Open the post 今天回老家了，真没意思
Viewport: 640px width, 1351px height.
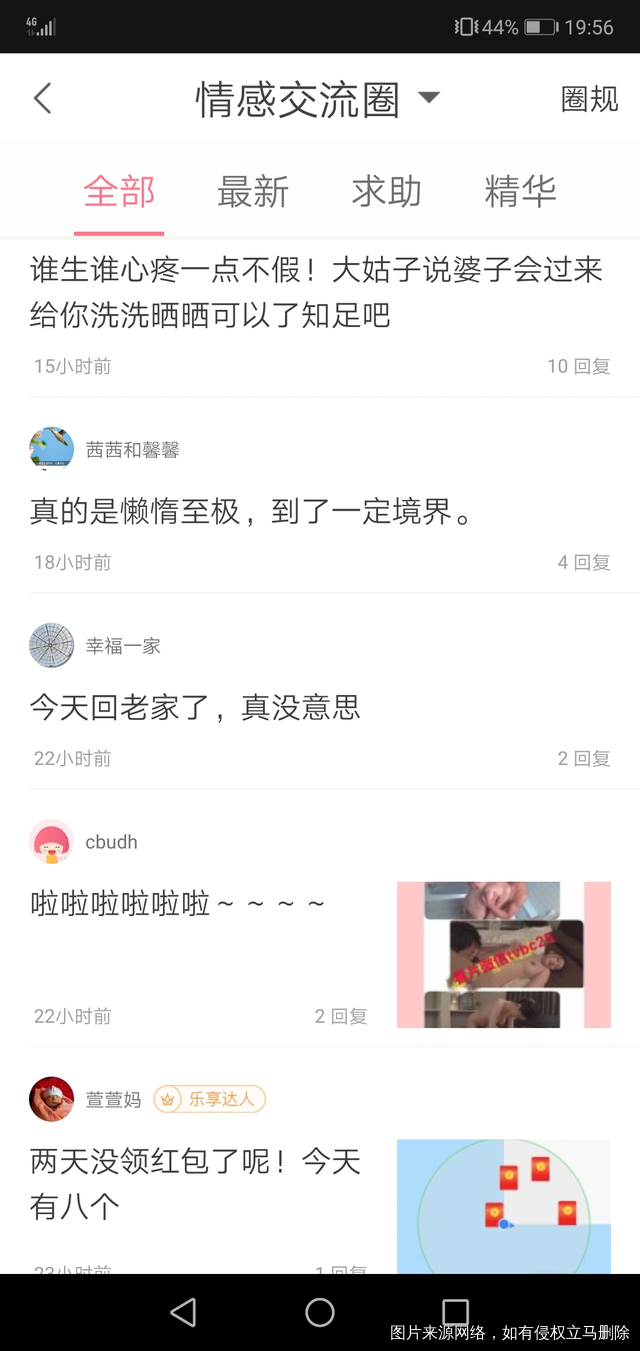tap(195, 708)
